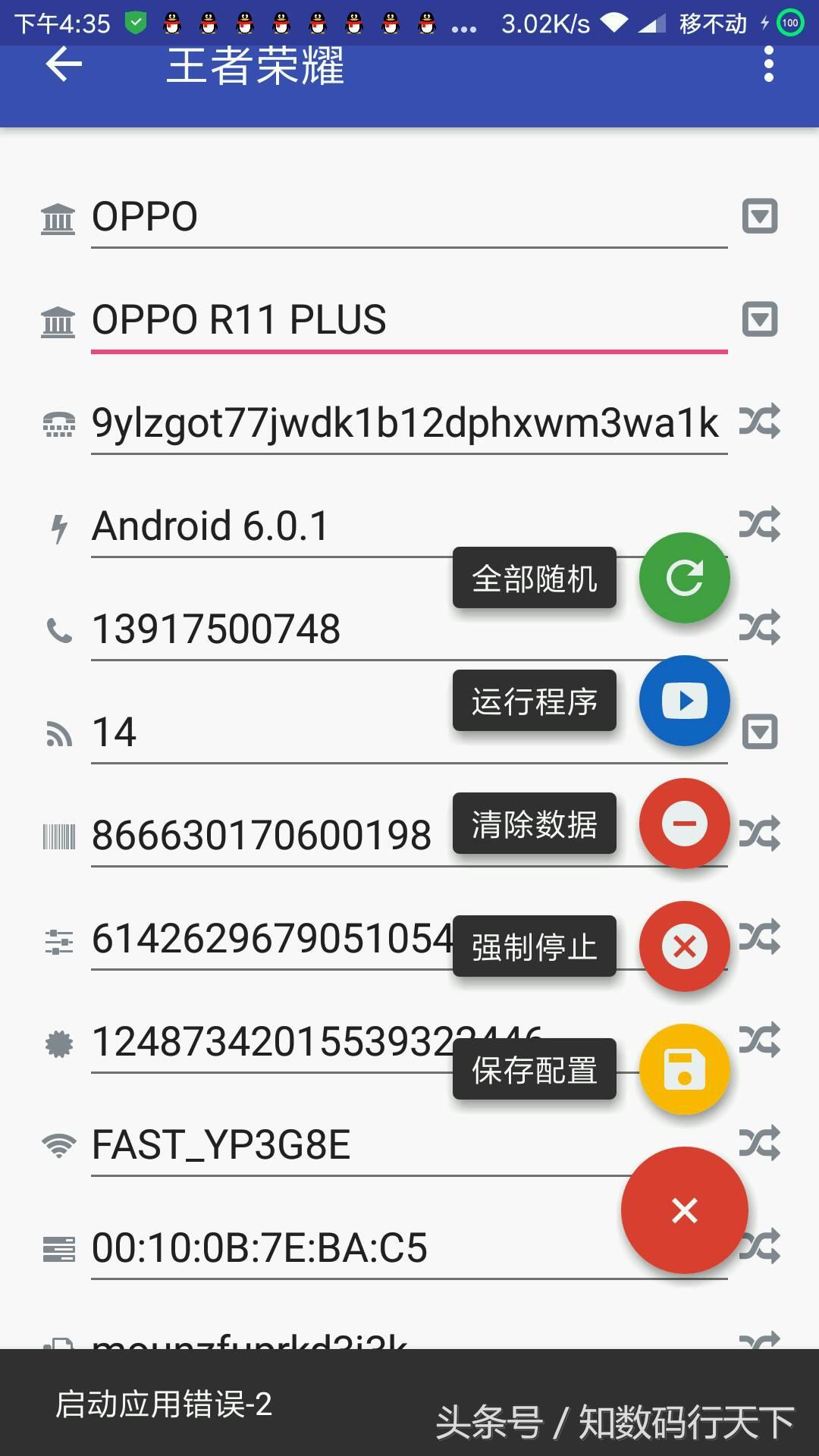This screenshot has height=1456, width=819.
Task: Close the floating action menu
Action: (684, 1210)
